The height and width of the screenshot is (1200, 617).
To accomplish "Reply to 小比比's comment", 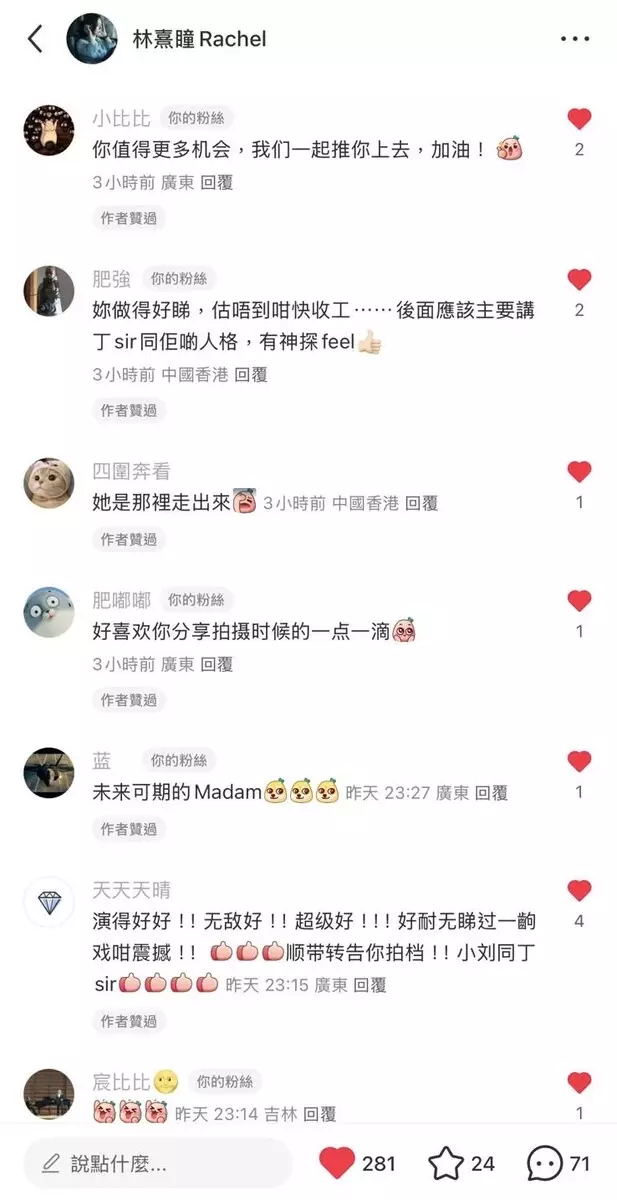I will click(217, 183).
